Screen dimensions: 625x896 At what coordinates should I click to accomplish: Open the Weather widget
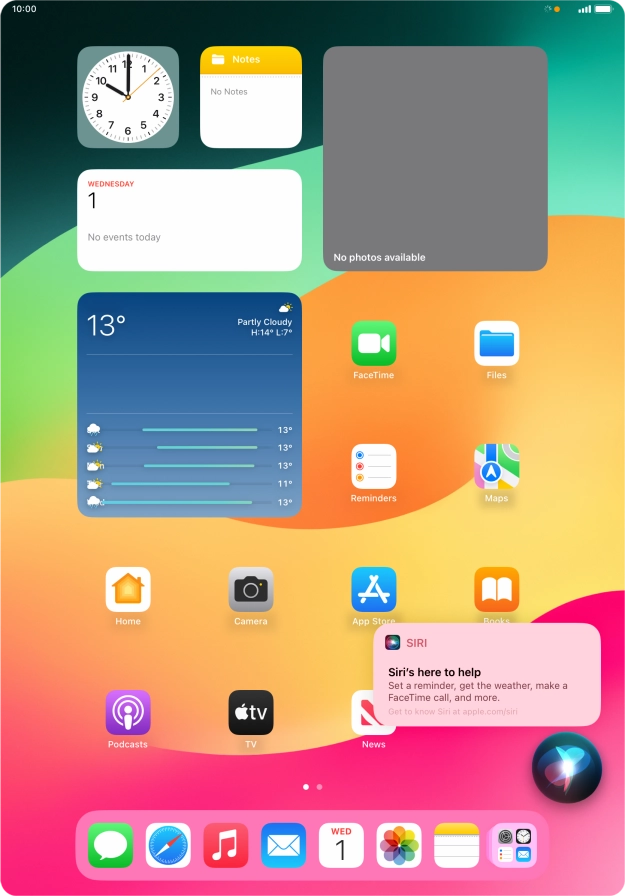[190, 404]
